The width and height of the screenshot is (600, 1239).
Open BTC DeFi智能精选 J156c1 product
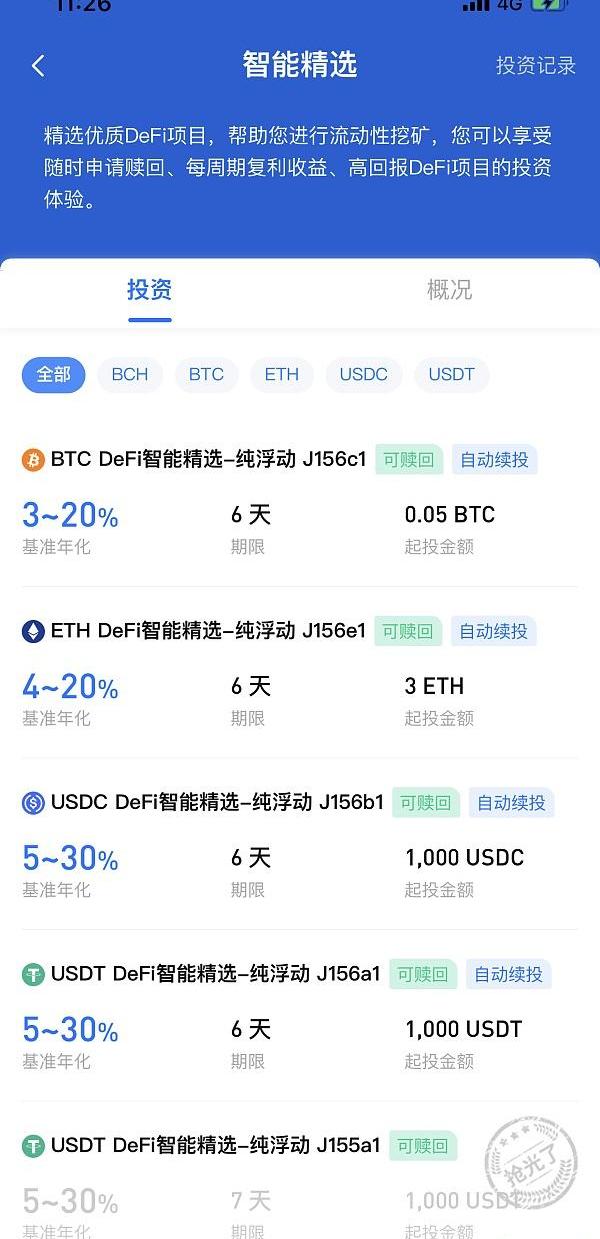coord(300,502)
